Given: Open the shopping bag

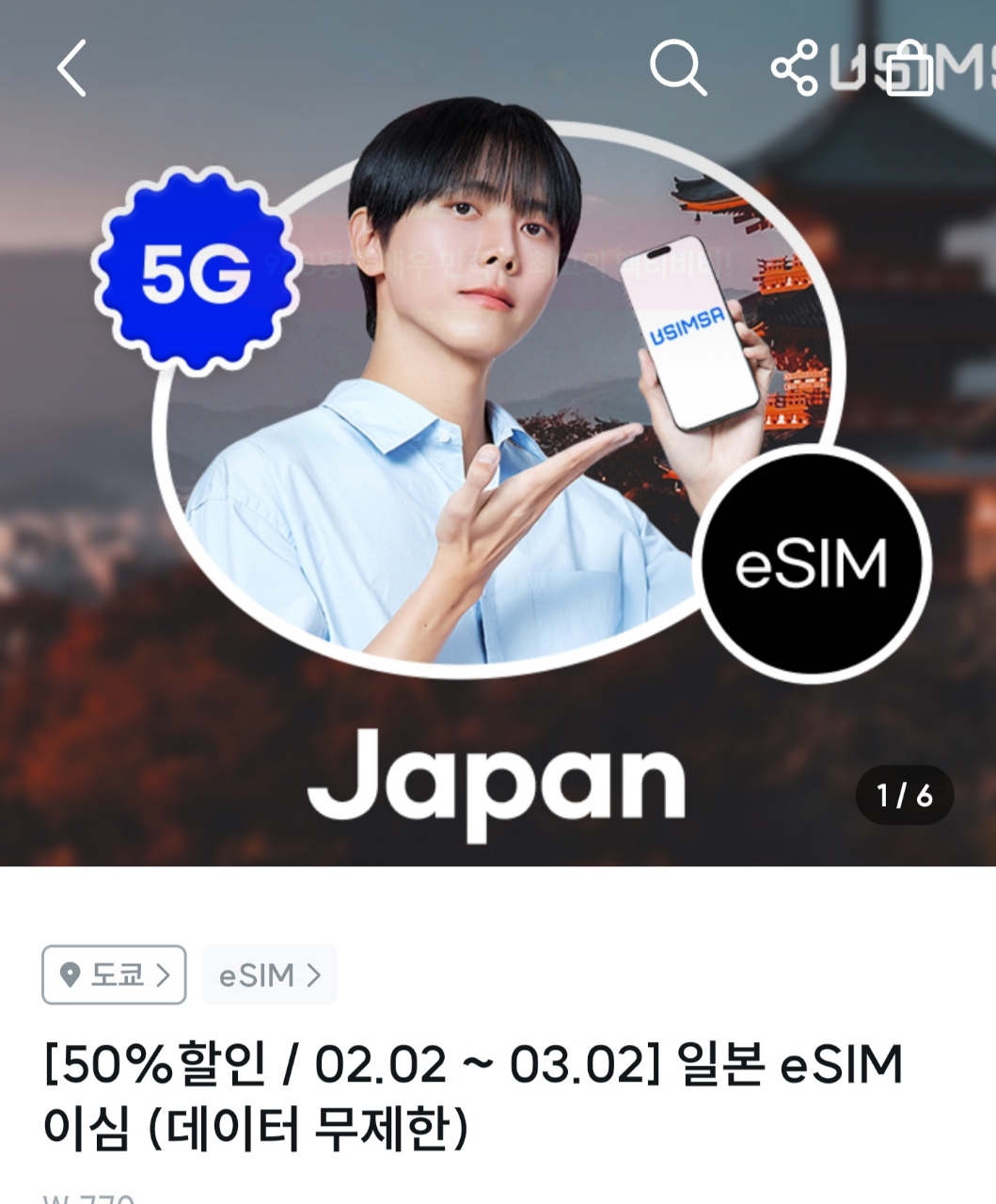Looking at the screenshot, I should pos(909,68).
